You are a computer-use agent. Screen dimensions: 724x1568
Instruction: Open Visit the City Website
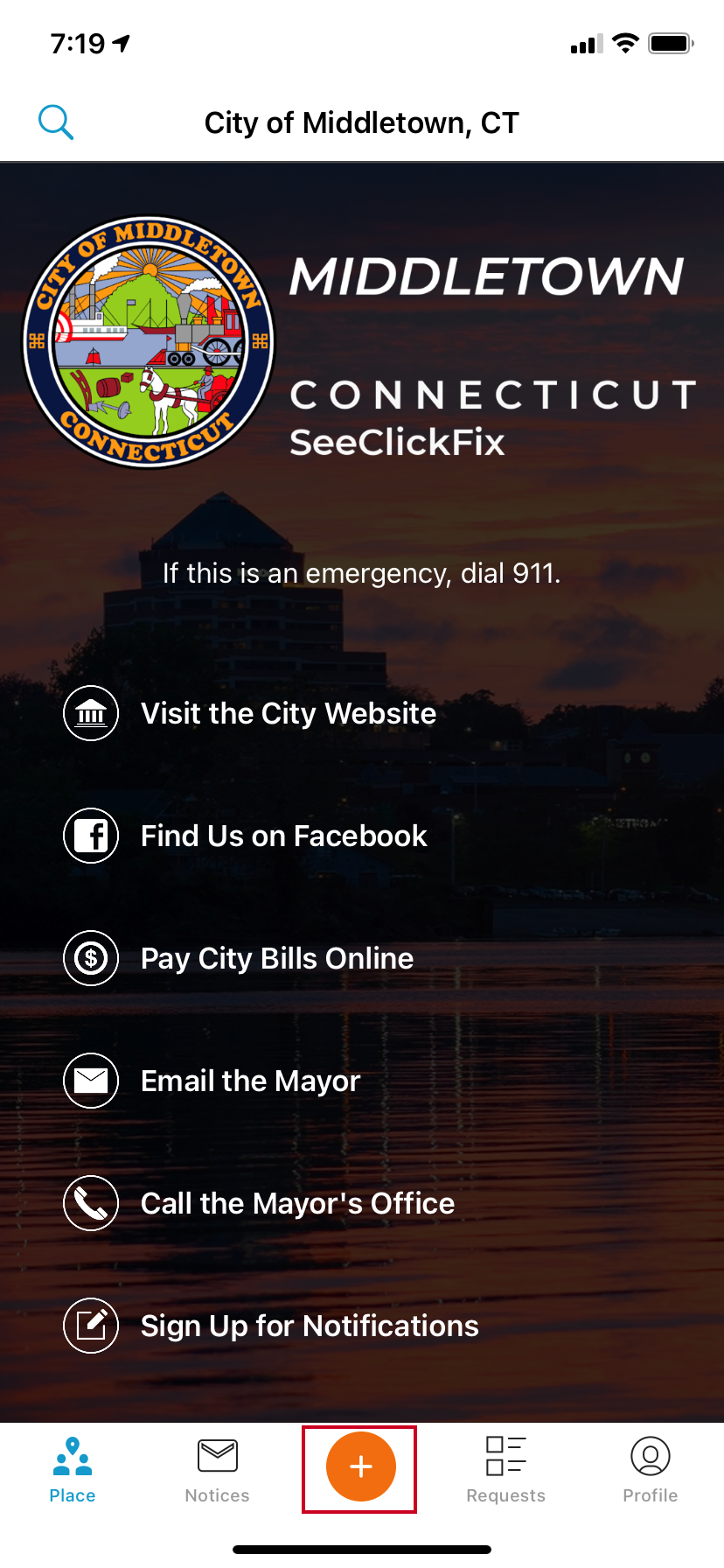pos(288,713)
